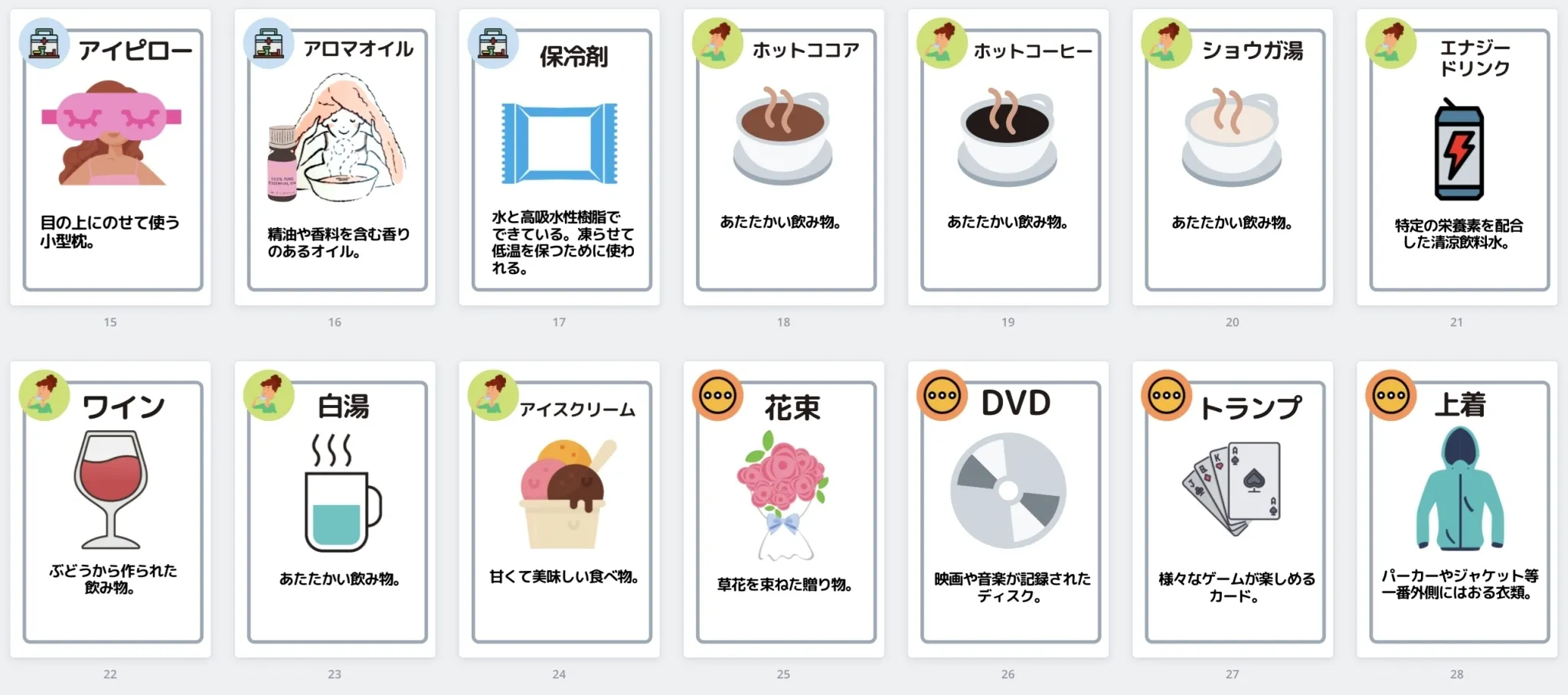Open the エナジードリンク card page

pyautogui.click(x=1456, y=158)
